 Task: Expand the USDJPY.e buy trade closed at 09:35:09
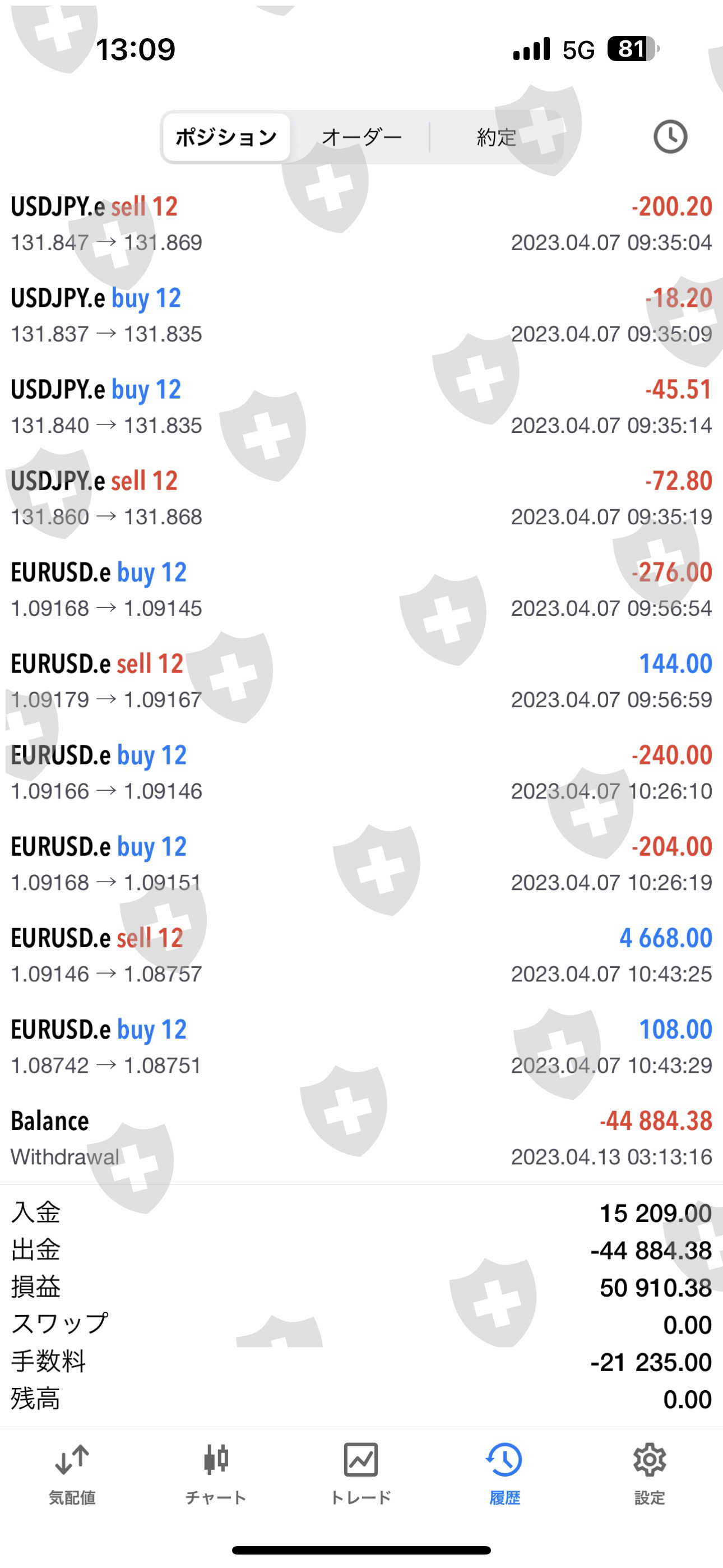361,315
